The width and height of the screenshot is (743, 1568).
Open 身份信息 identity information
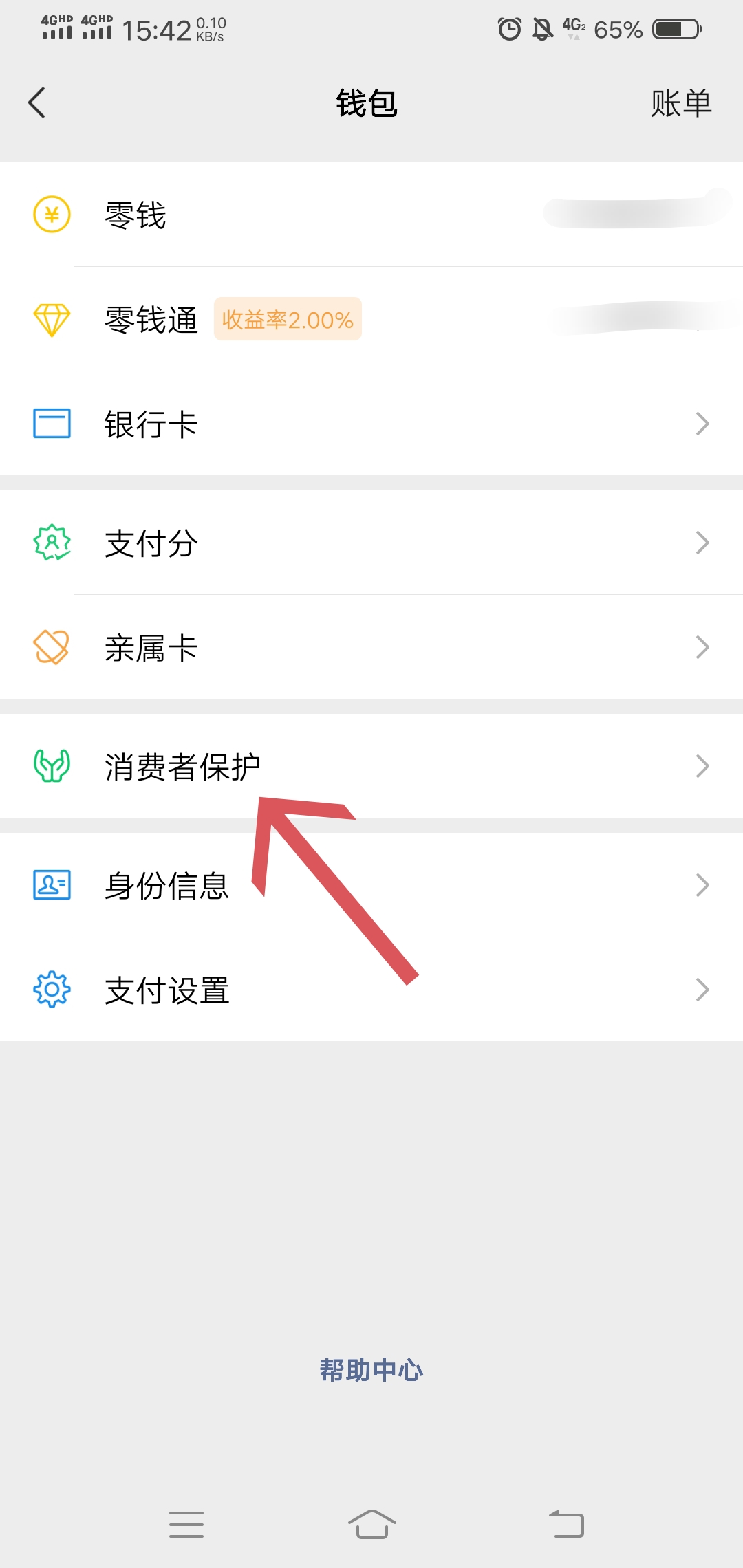371,885
